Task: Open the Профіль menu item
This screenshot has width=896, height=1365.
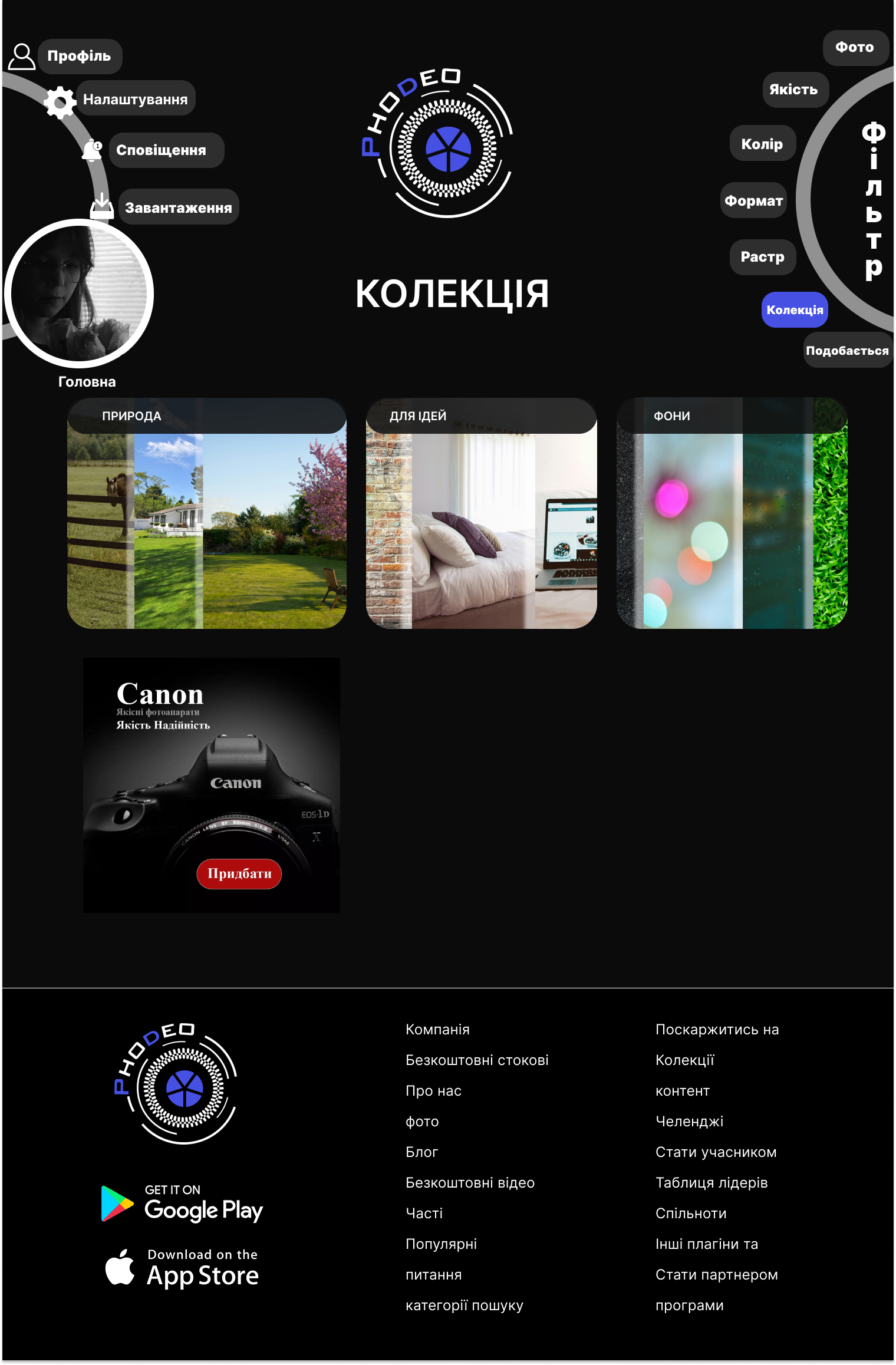Action: click(80, 57)
